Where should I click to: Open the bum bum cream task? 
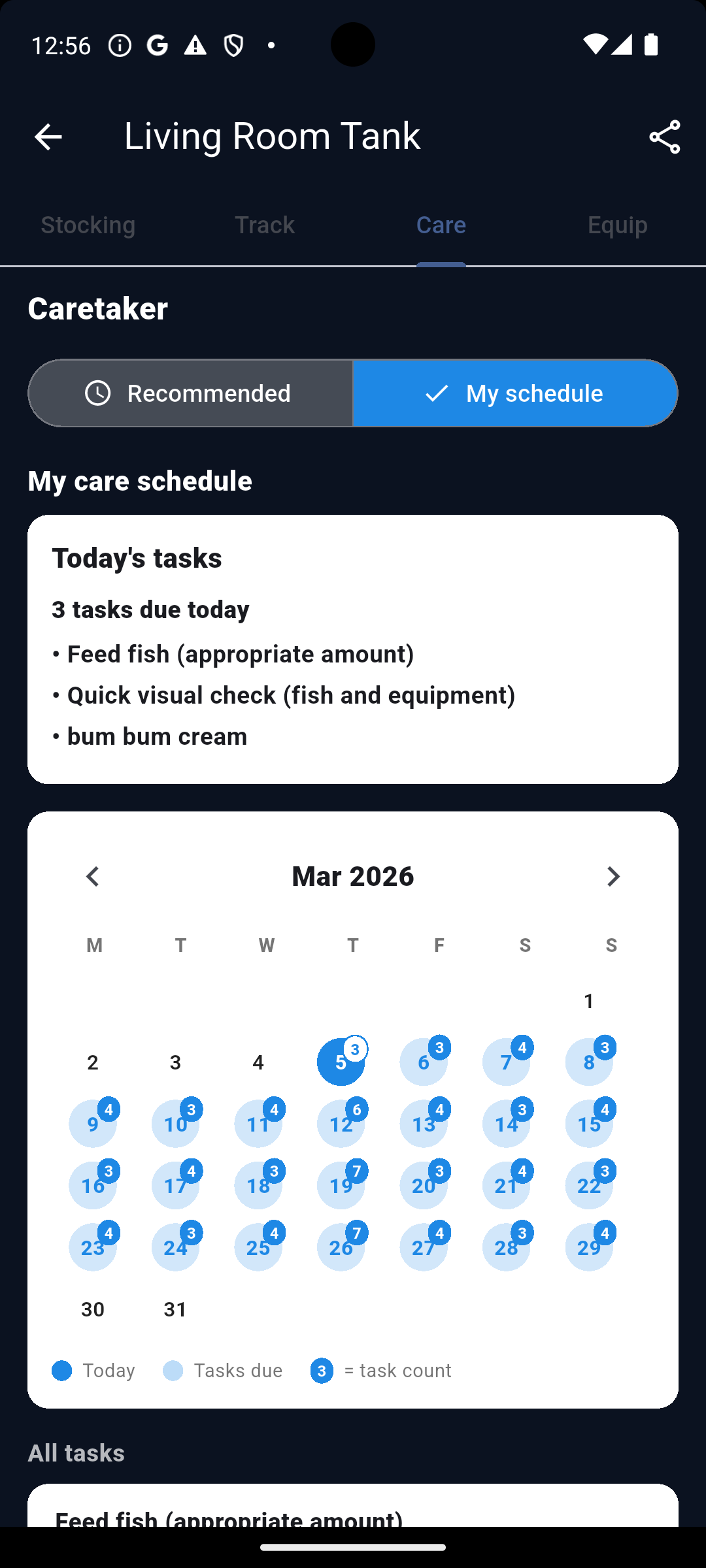[156, 736]
